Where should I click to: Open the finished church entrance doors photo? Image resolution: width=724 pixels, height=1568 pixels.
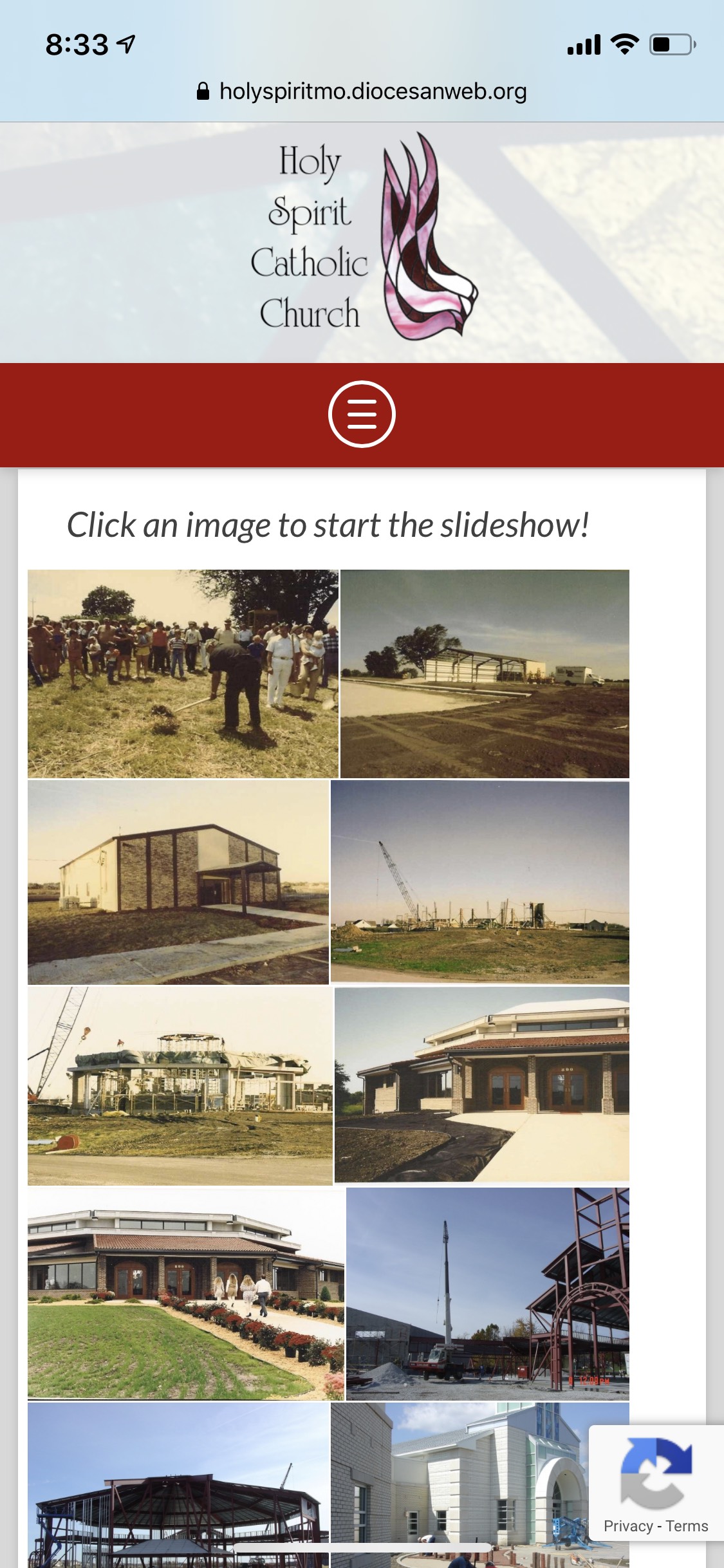click(x=482, y=1085)
